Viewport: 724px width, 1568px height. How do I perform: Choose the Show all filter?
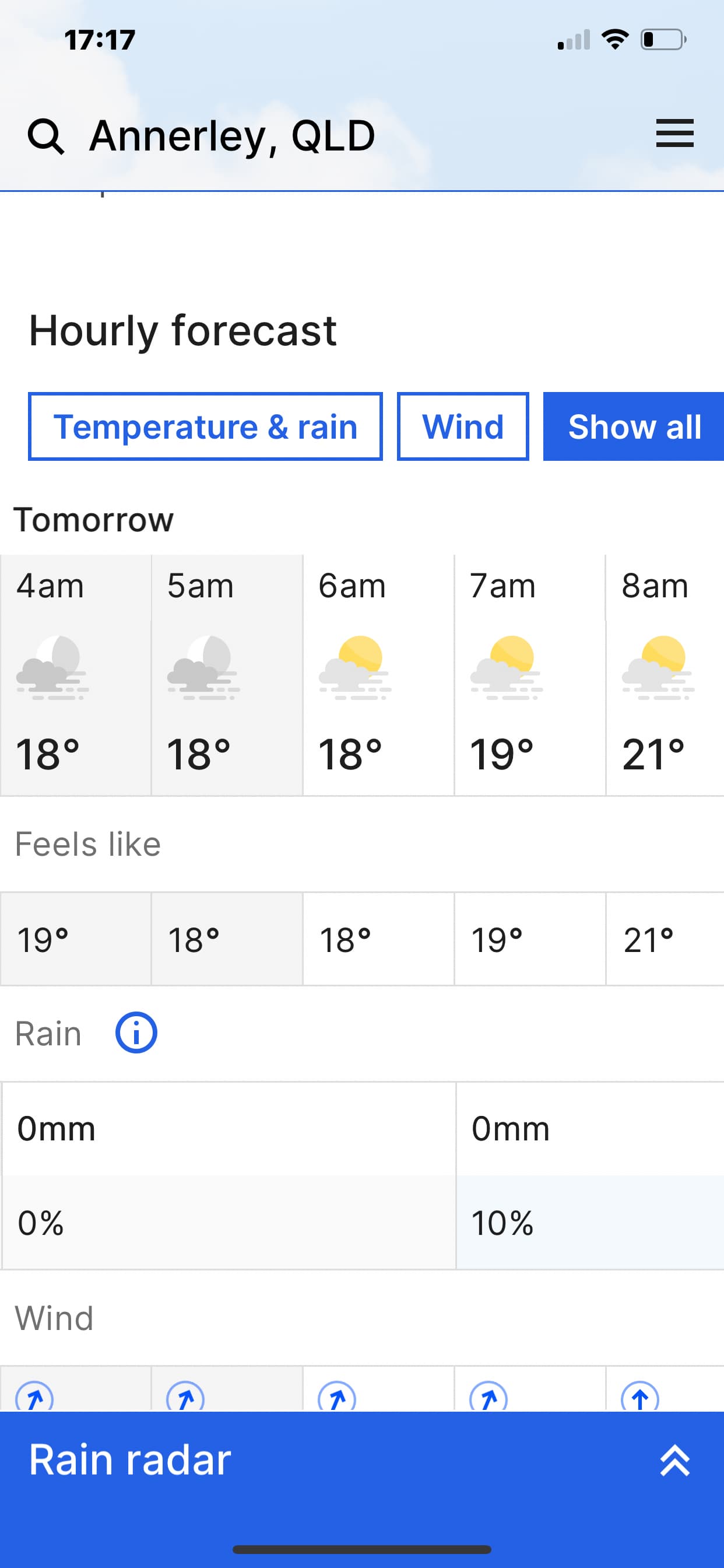tap(634, 426)
